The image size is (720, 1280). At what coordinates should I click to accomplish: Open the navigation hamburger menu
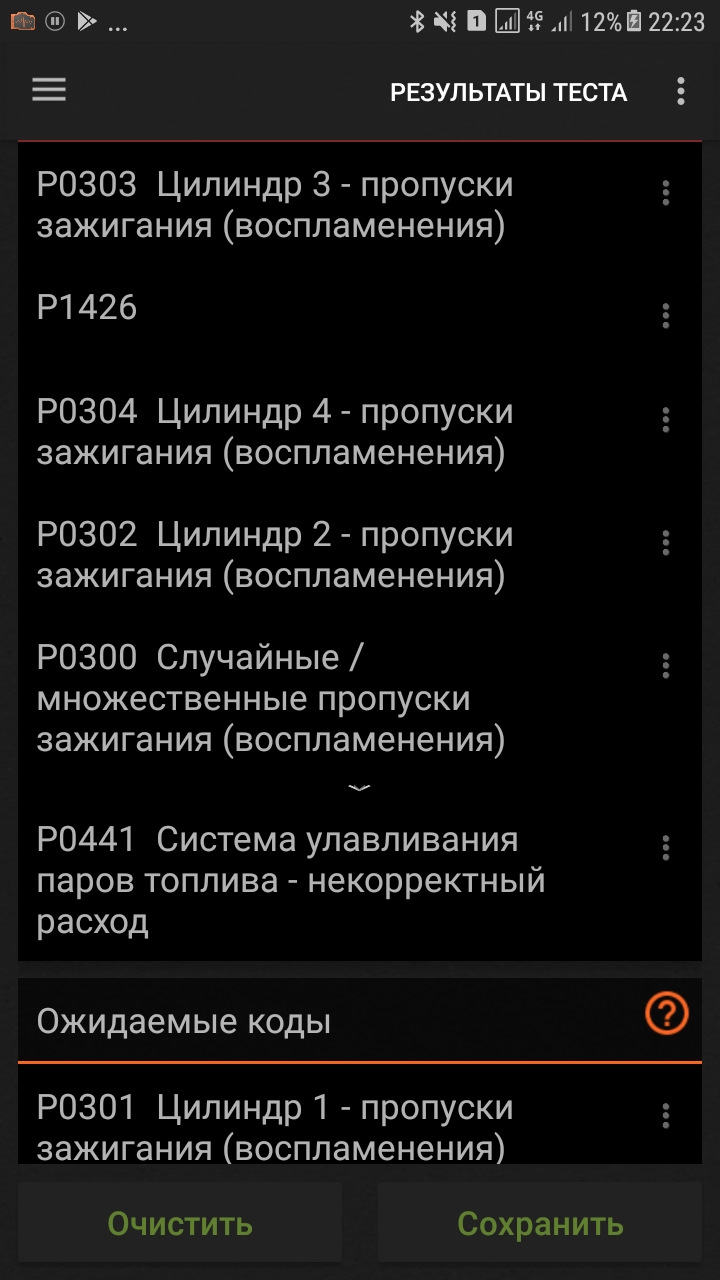coord(48,91)
